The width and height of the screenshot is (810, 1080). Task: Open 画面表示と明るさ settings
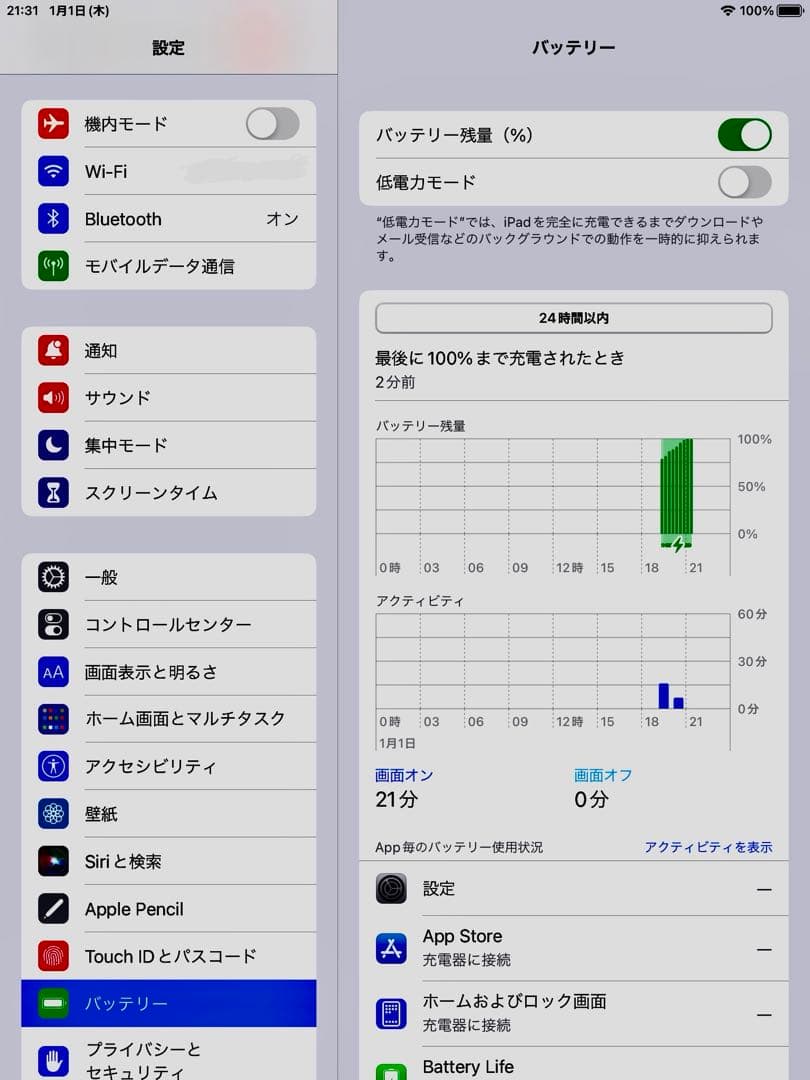coord(168,672)
